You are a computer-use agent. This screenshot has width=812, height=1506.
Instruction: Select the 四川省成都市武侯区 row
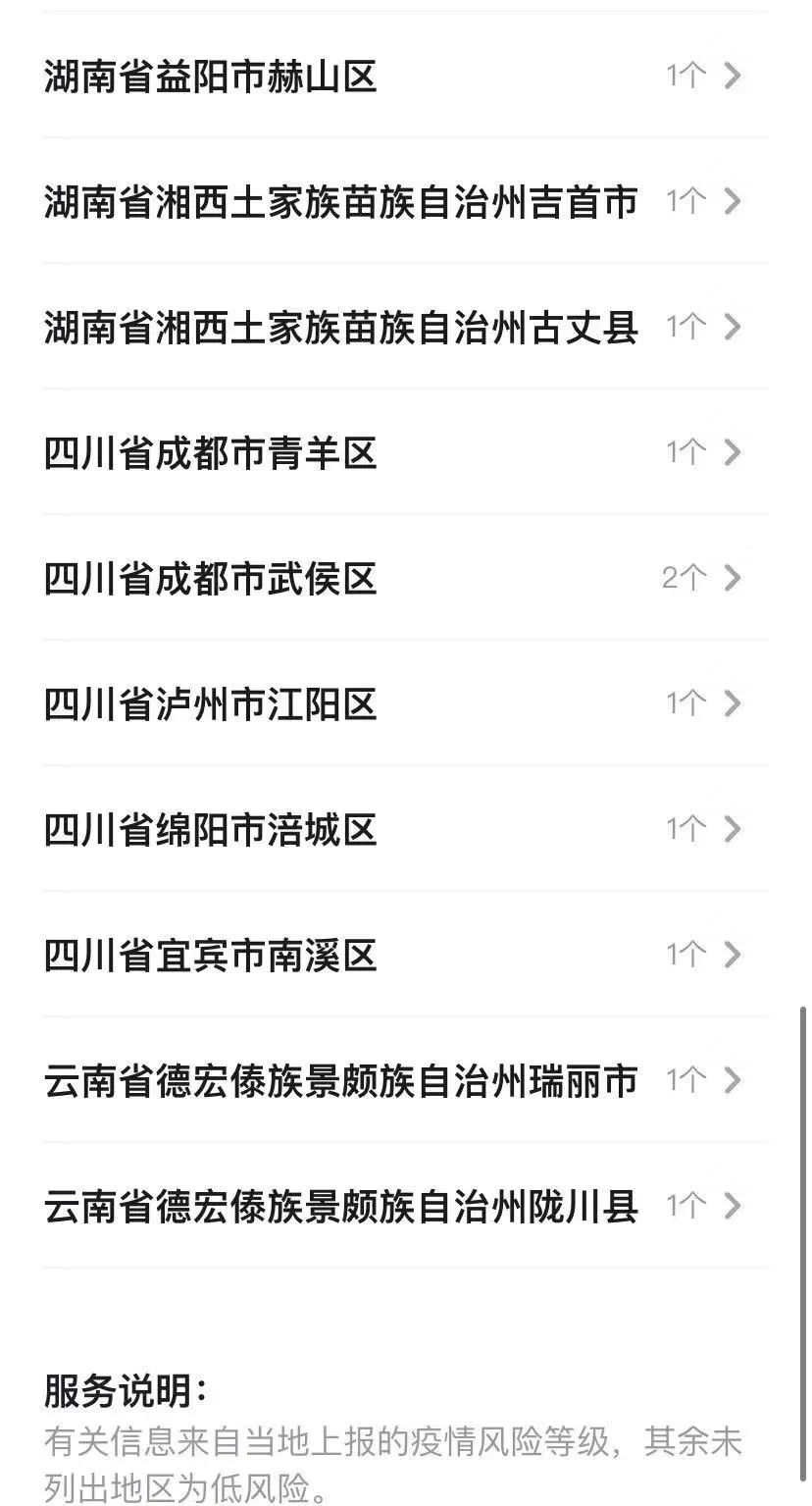406,578
